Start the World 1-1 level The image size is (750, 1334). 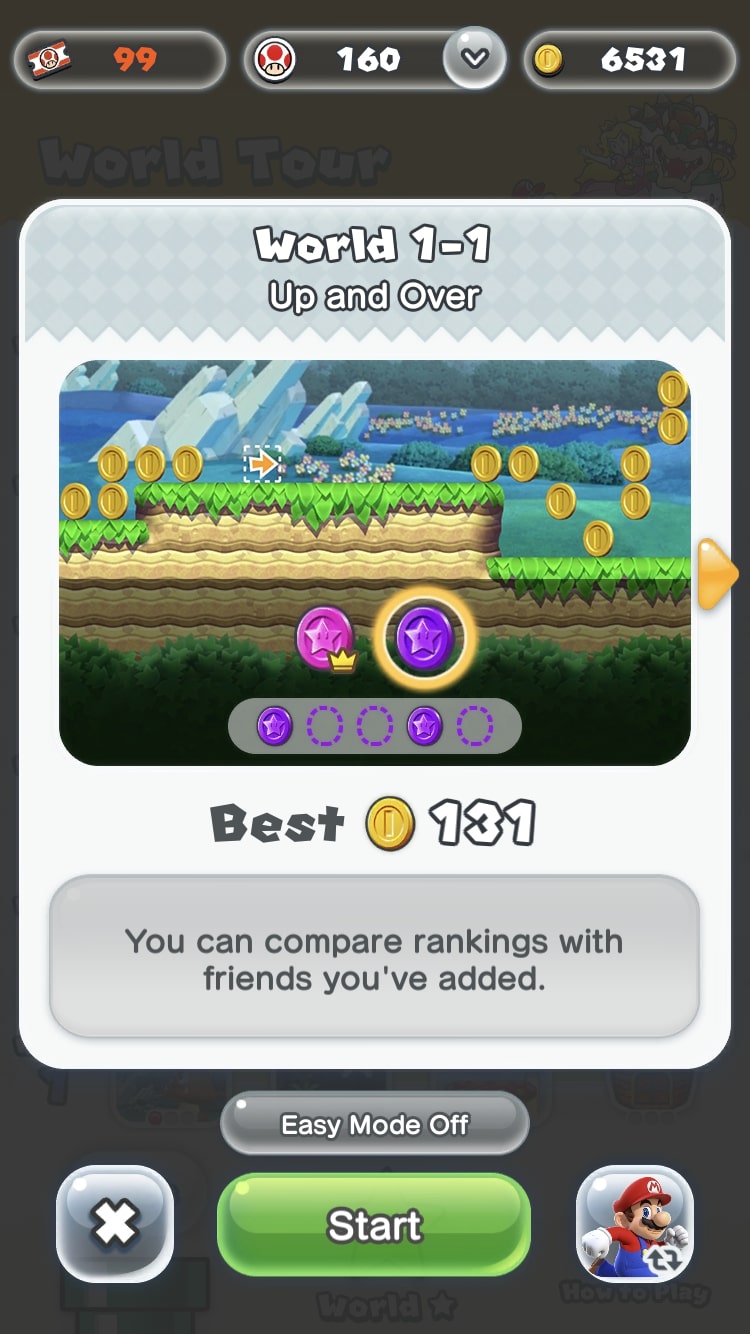tap(373, 1225)
